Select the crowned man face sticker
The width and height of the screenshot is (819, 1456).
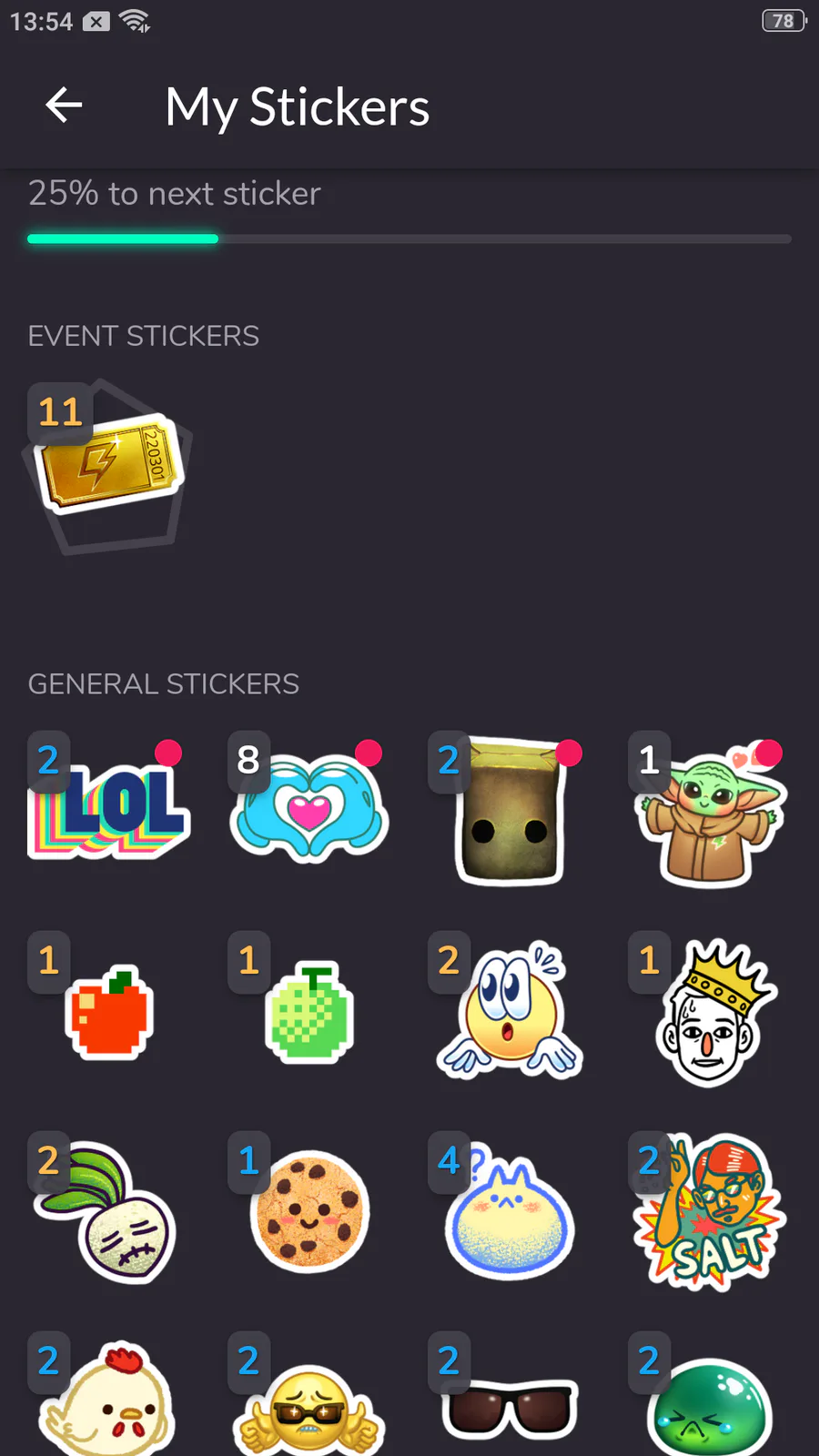coord(712,1014)
